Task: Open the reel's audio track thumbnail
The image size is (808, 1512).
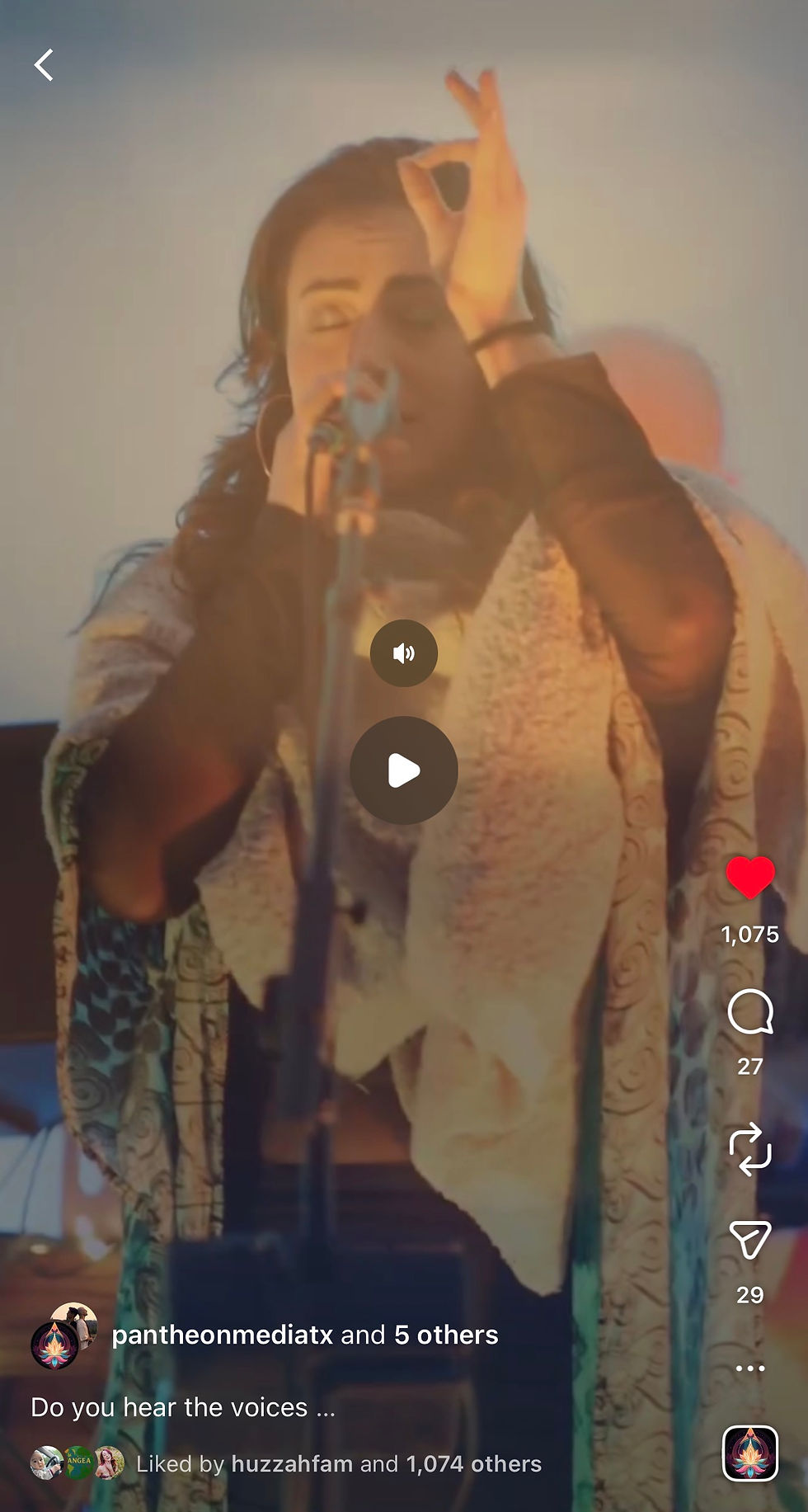Action: 749,1453
